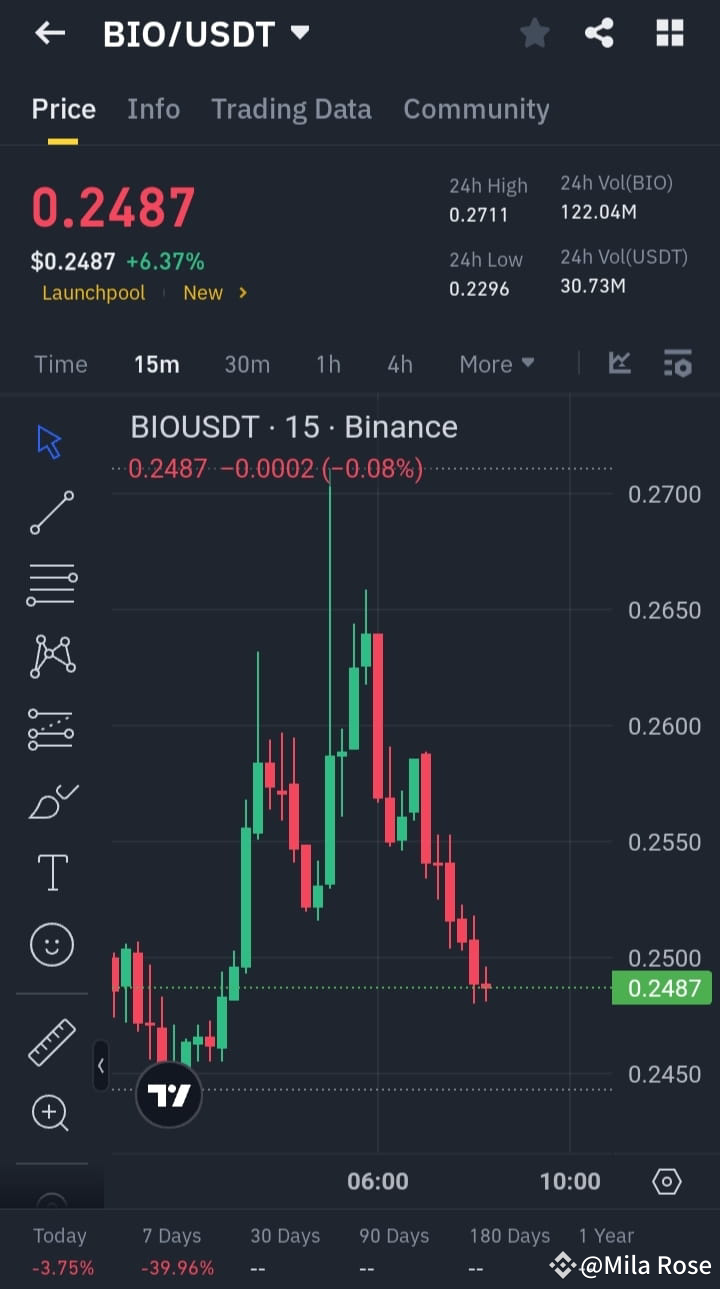Open the horizontal lines drawing tool

51,583
